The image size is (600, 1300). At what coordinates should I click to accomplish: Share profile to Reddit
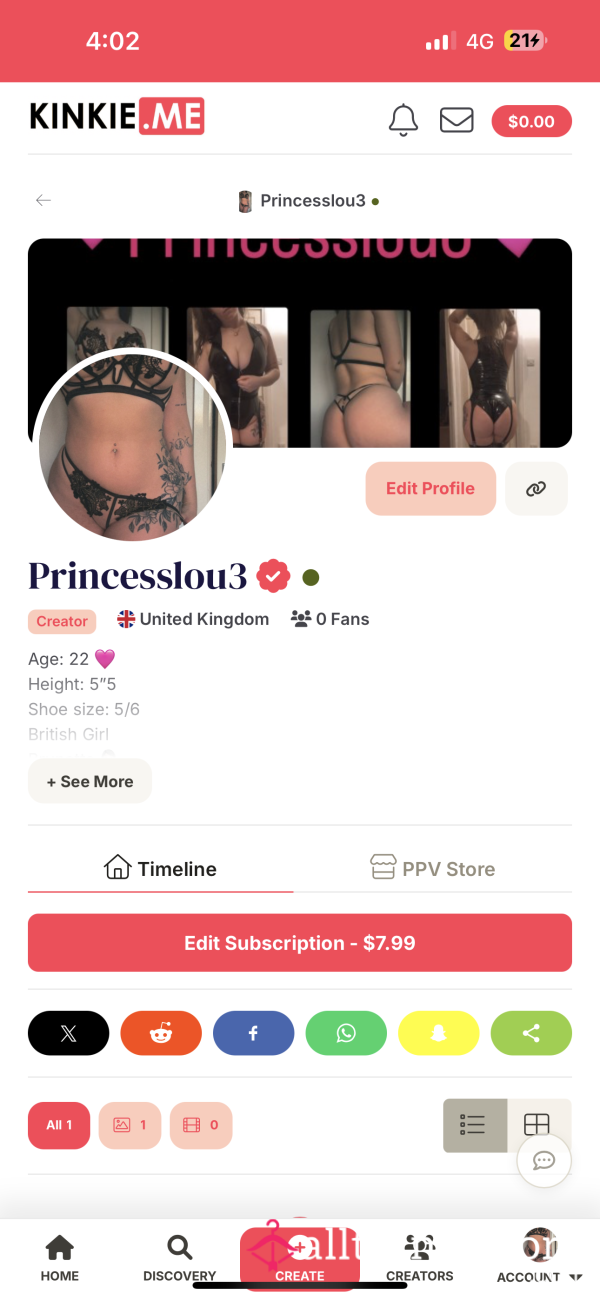(161, 1033)
